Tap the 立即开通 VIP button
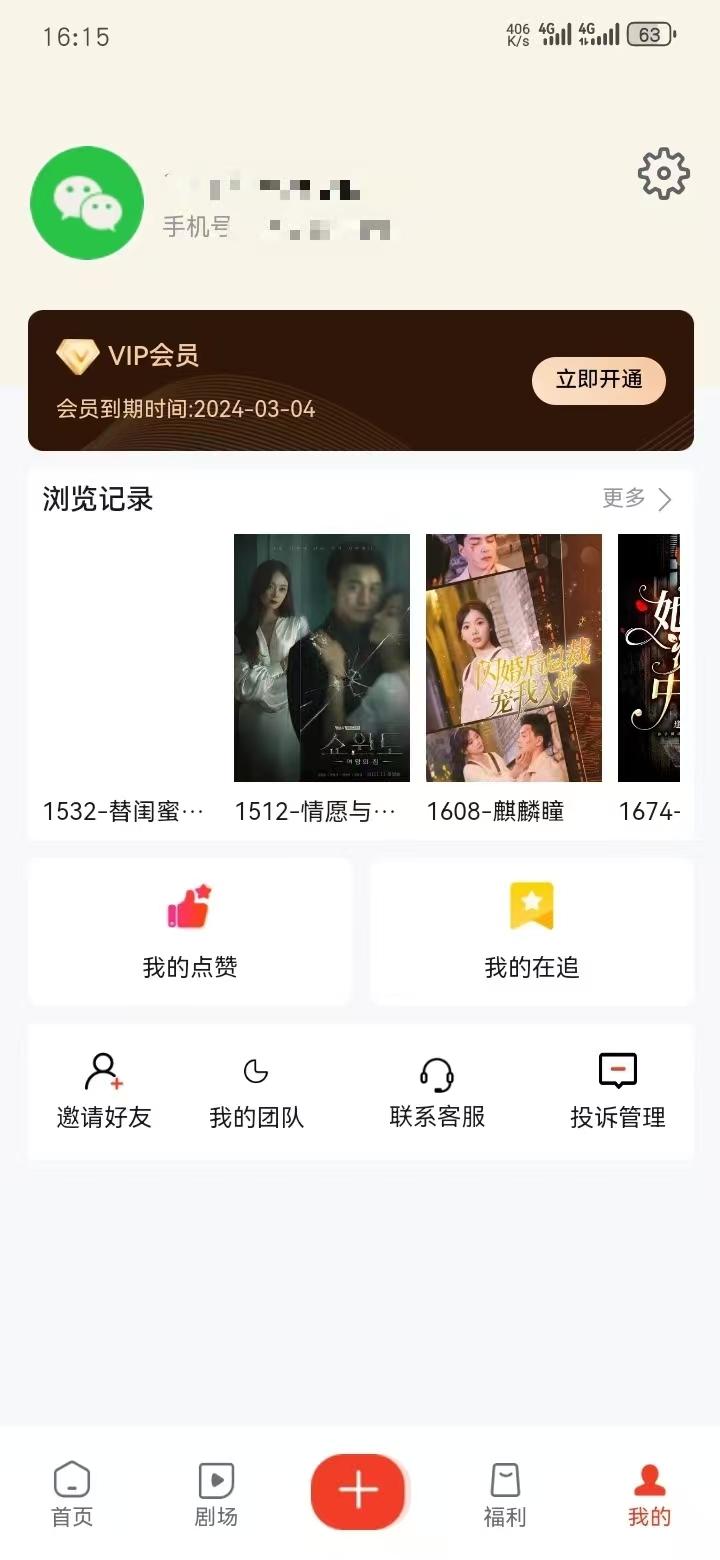Image resolution: width=720 pixels, height=1560 pixels. [598, 381]
